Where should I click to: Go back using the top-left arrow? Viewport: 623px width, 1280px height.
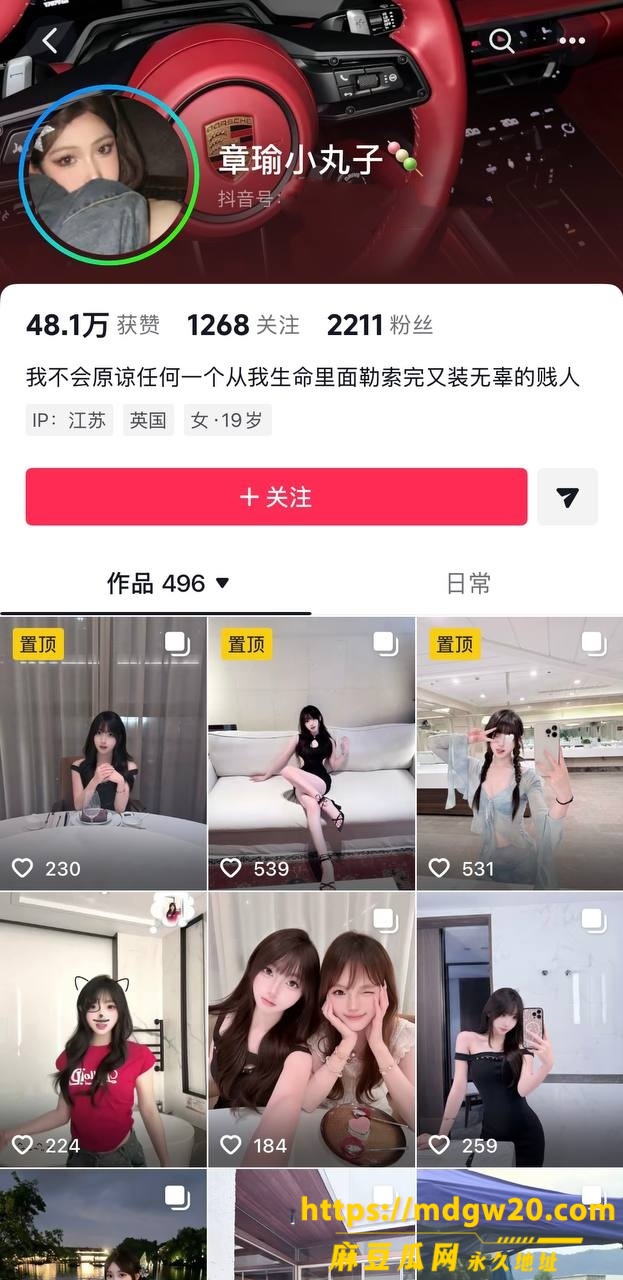(50, 41)
